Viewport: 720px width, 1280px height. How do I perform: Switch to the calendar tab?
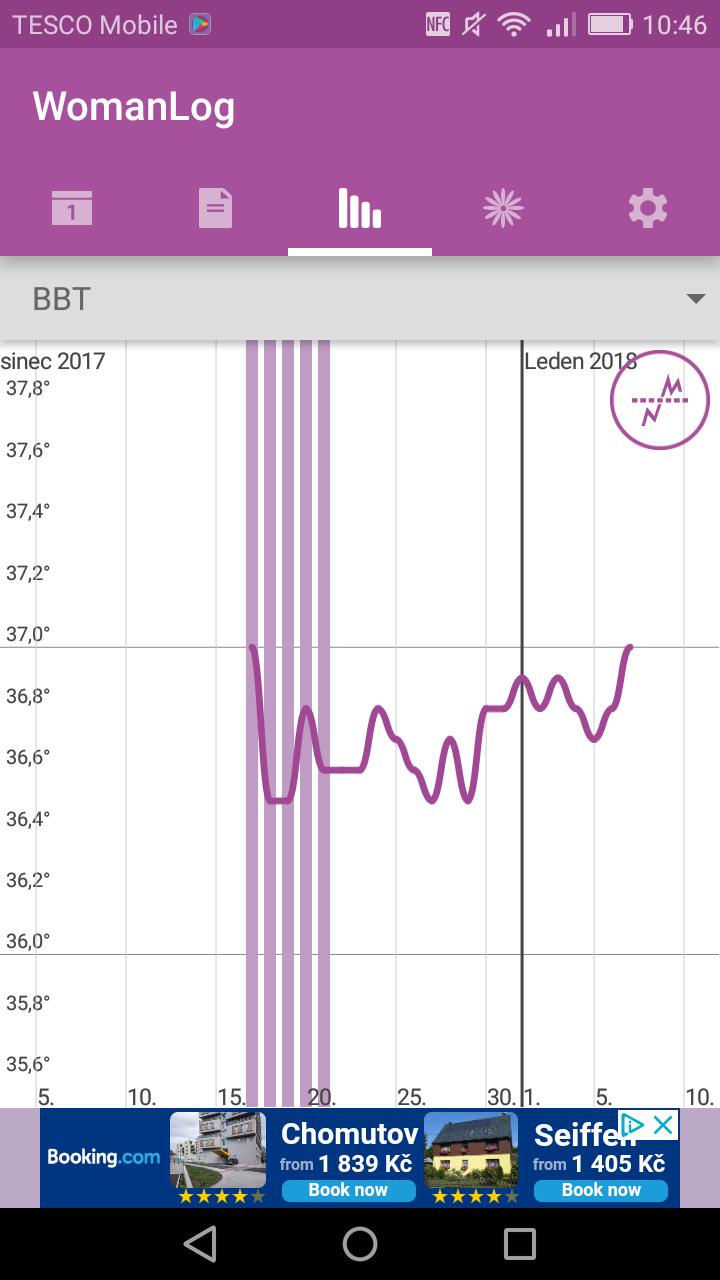click(72, 208)
